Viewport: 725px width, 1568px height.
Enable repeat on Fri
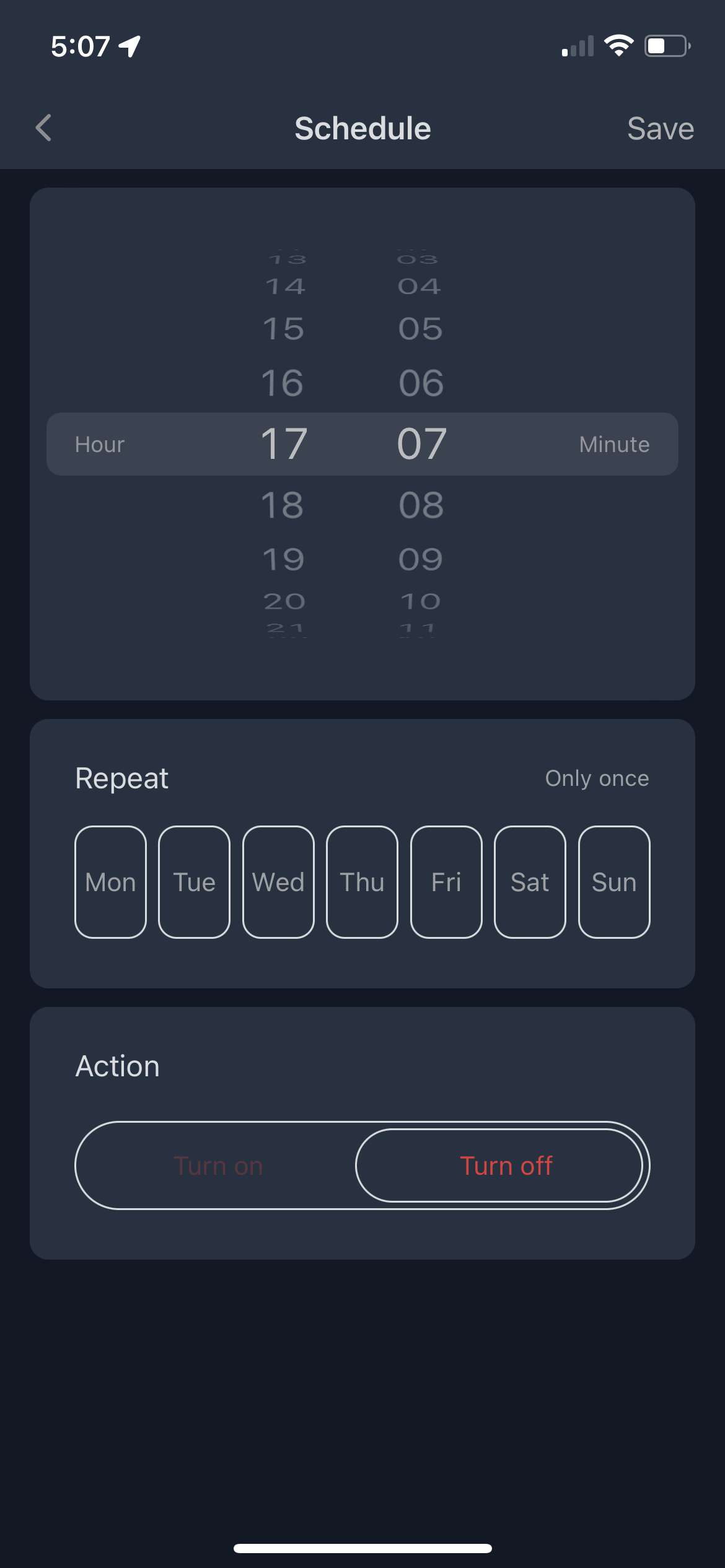[446, 882]
